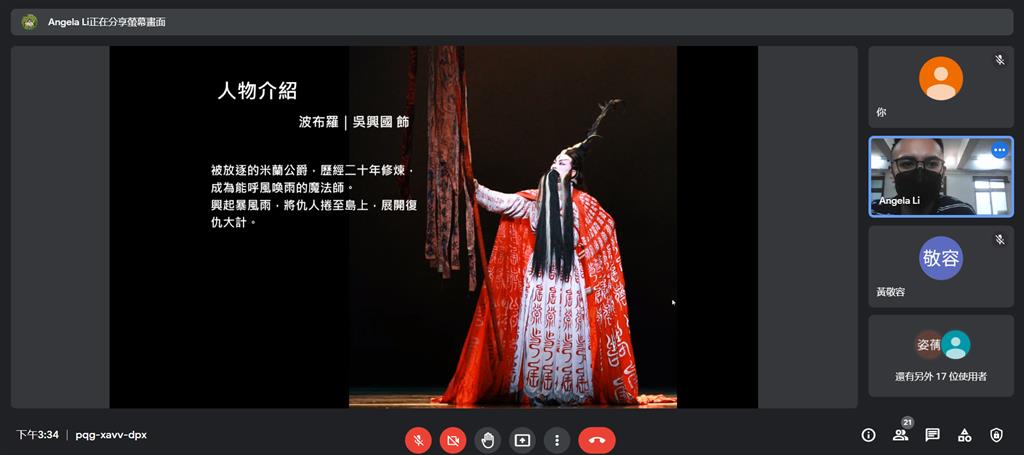Turn on the camera
Viewport: 1024px width, 455px height.
click(x=453, y=439)
